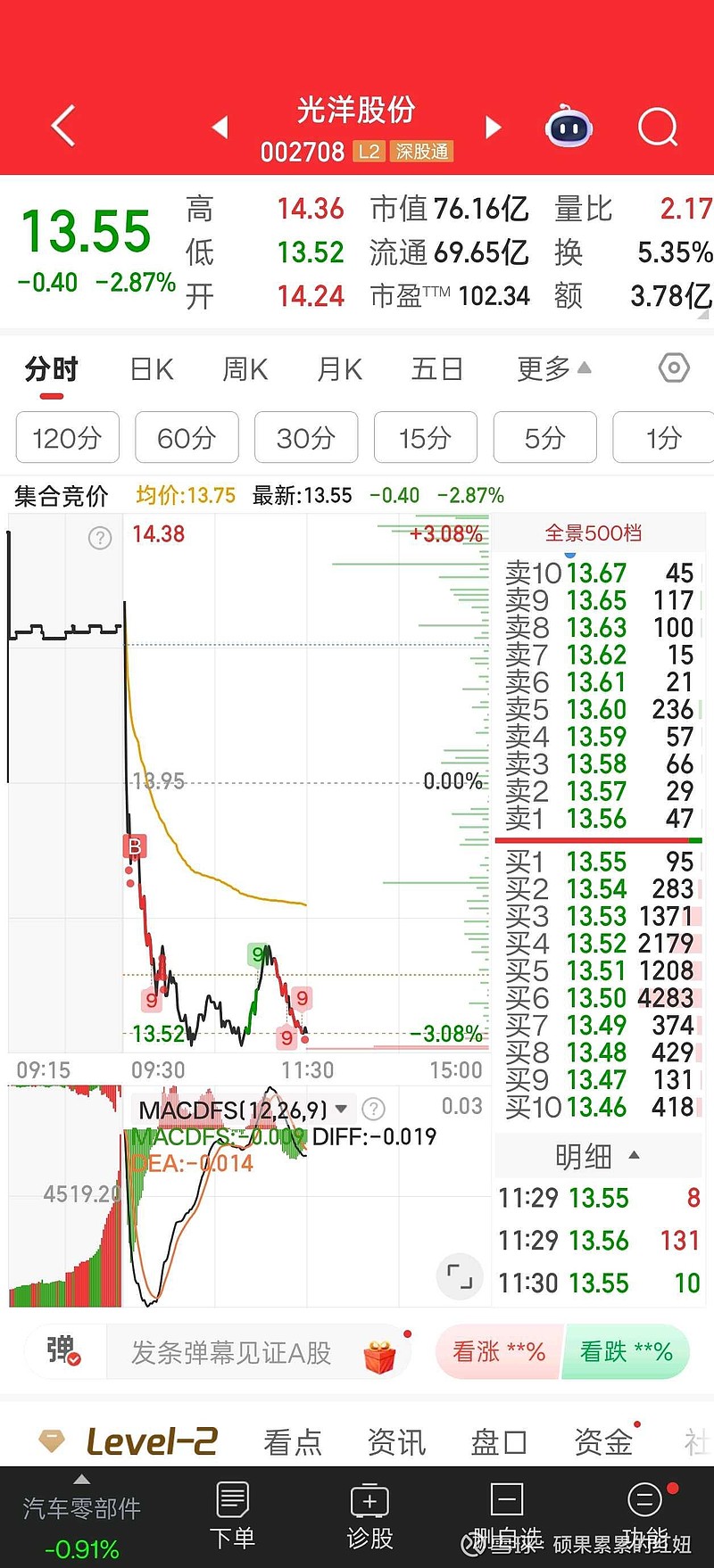Switch to the 月K chart tab

pos(340,369)
